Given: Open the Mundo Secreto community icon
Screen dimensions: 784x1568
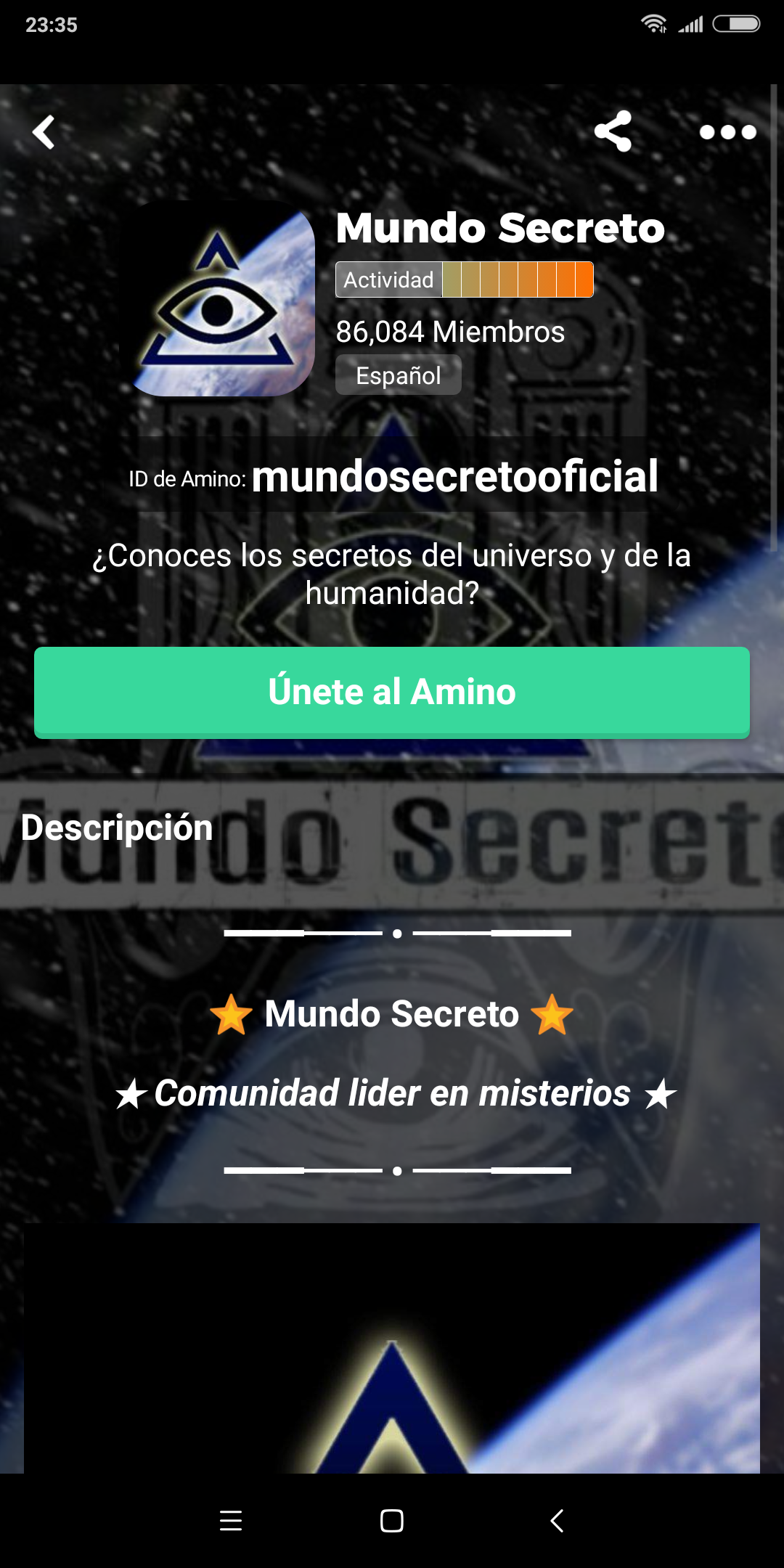Looking at the screenshot, I should click(x=218, y=299).
